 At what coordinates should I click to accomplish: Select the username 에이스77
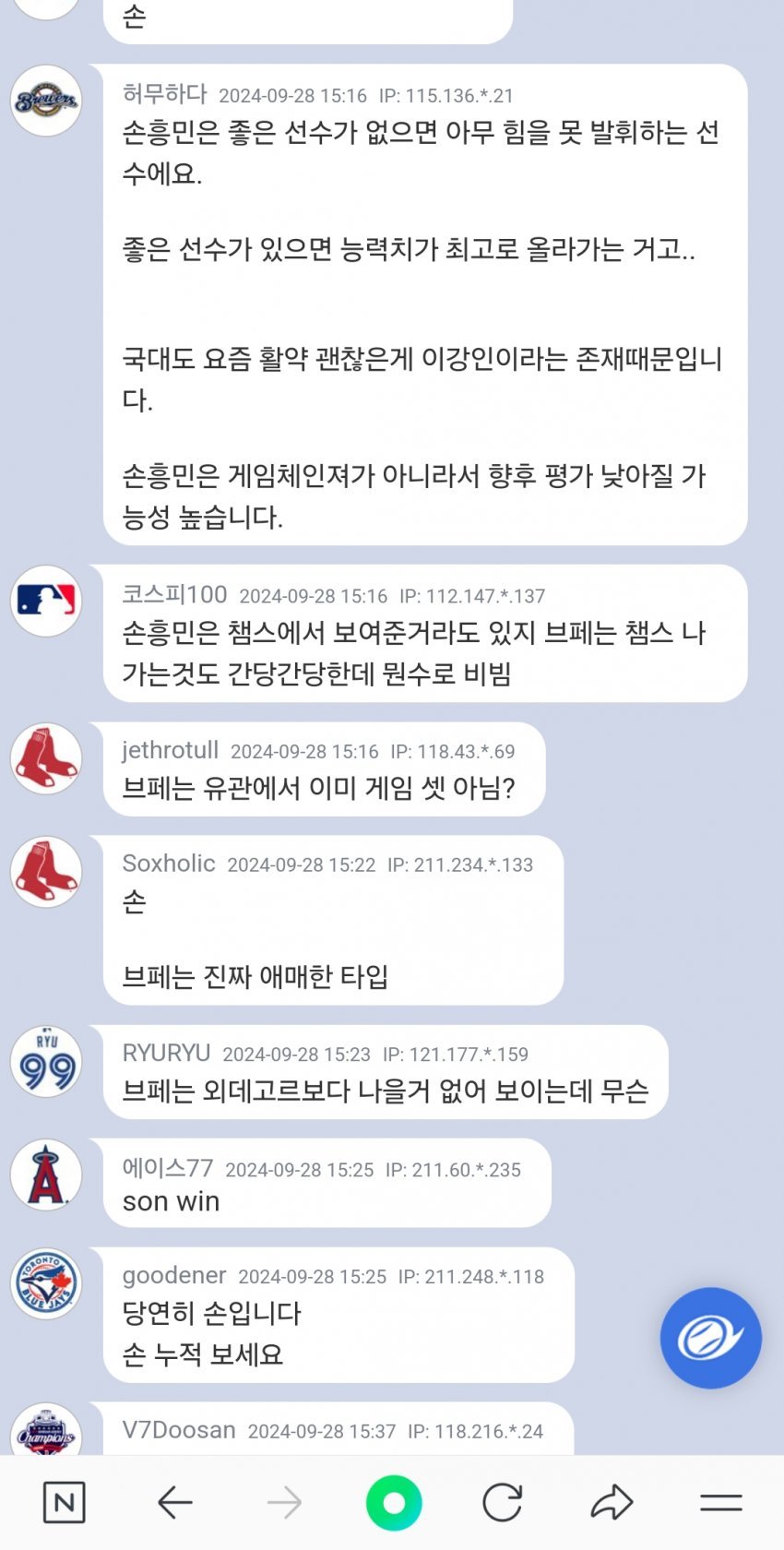(x=168, y=1168)
